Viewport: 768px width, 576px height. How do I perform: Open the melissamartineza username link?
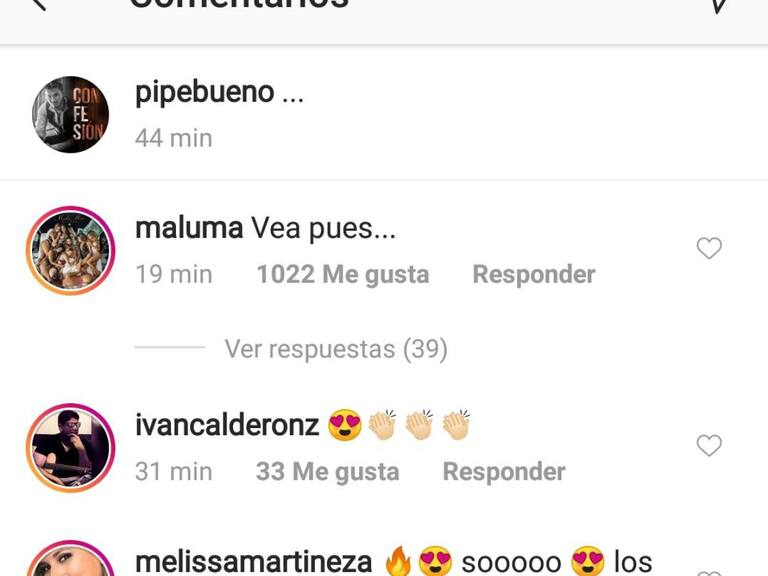tap(253, 562)
